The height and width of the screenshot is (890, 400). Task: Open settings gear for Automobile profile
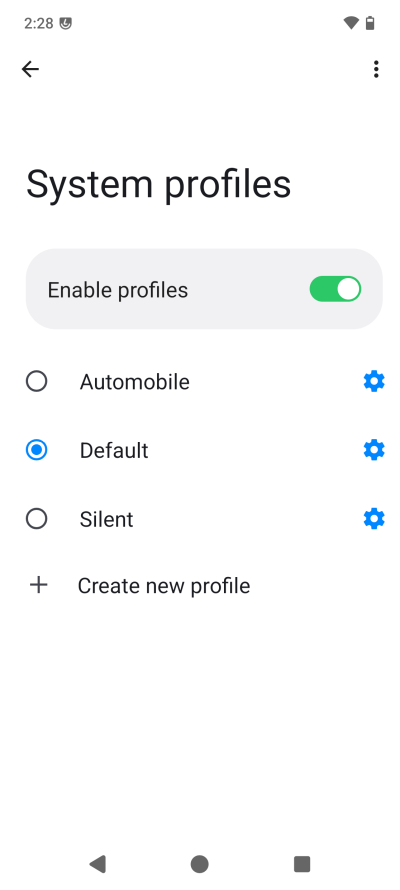(x=374, y=381)
